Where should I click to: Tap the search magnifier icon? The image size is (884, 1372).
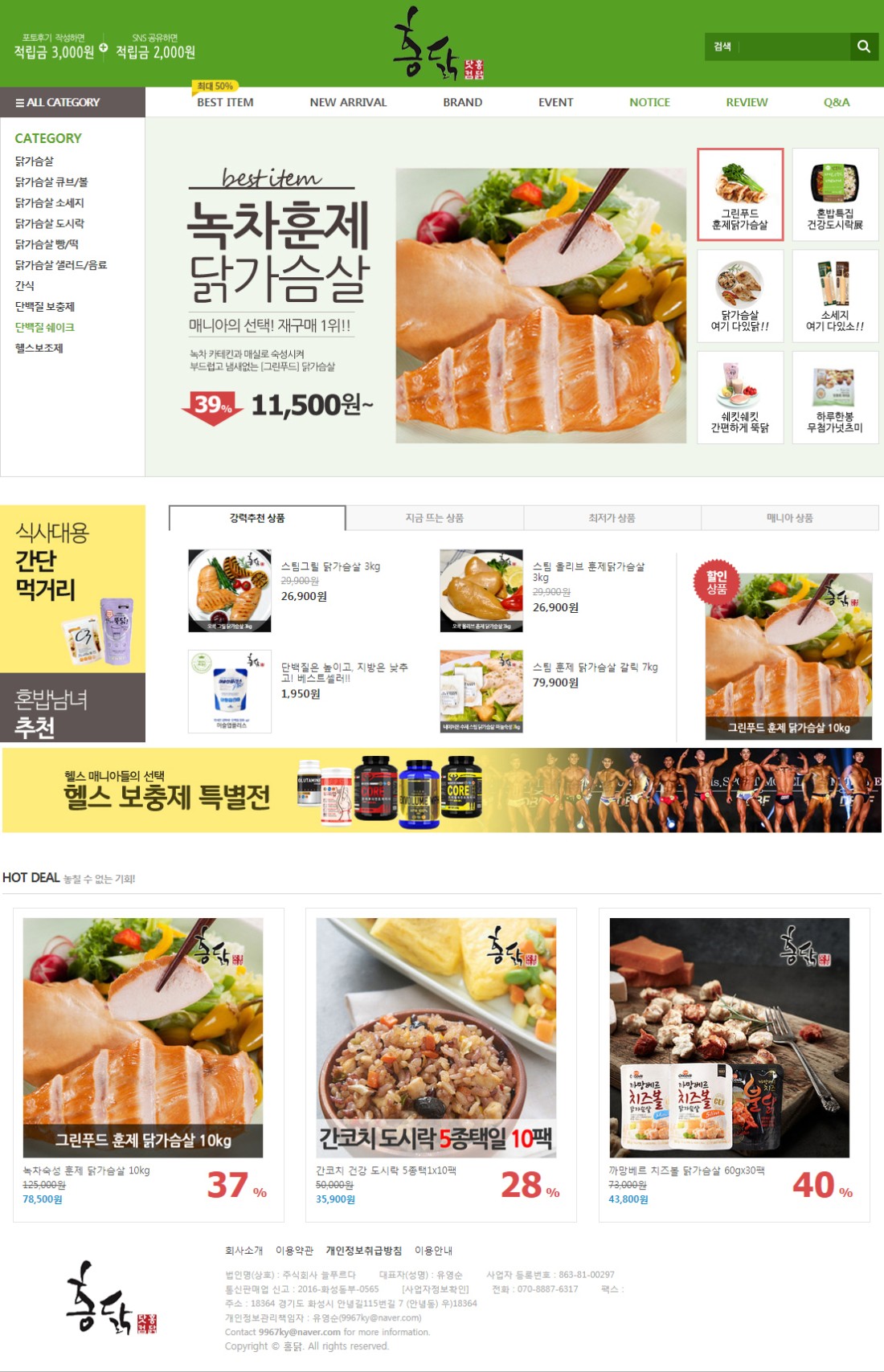(863, 47)
